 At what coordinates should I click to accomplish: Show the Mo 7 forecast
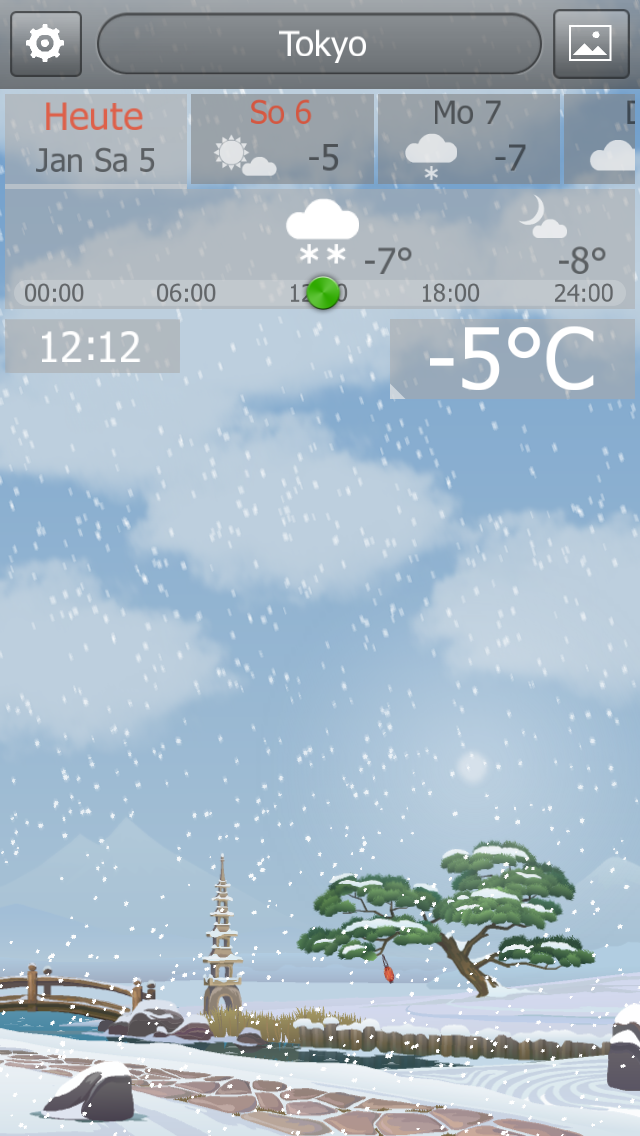tap(468, 139)
